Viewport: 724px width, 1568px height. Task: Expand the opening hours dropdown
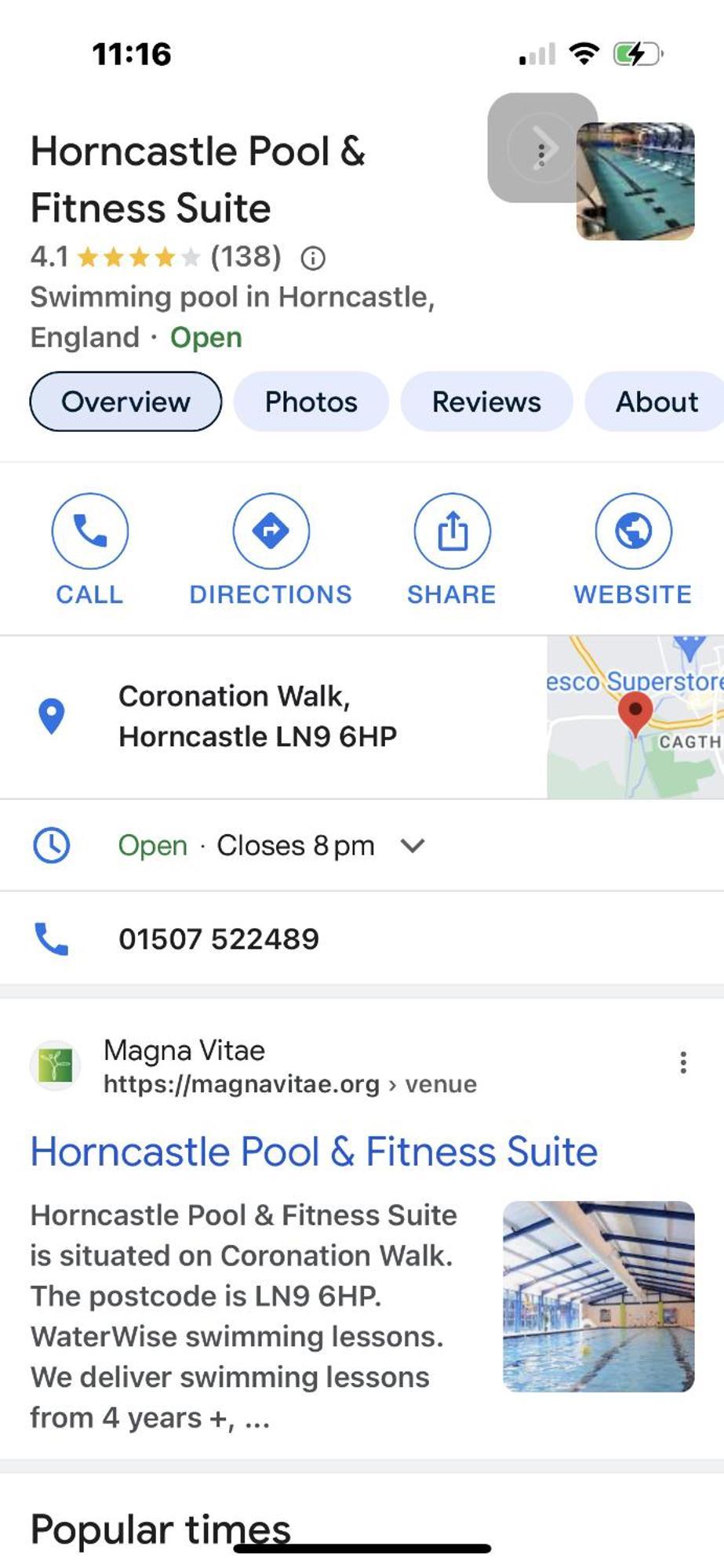tap(412, 845)
